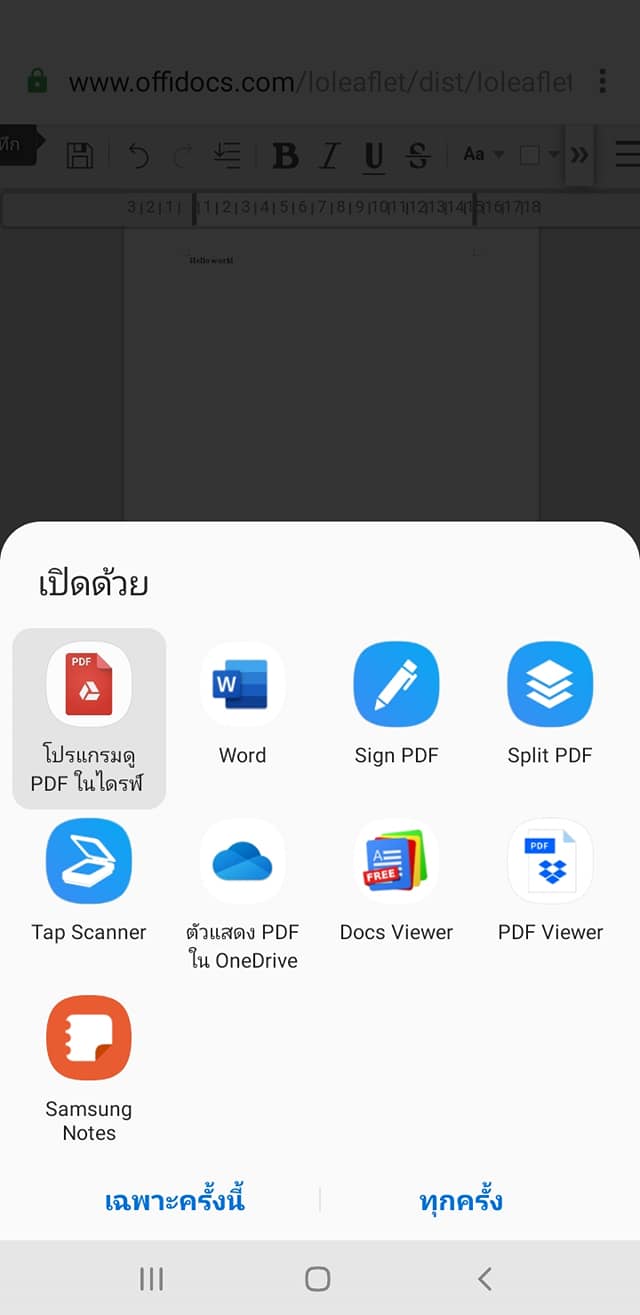Open with Dropbox PDF Viewer

pos(550,862)
